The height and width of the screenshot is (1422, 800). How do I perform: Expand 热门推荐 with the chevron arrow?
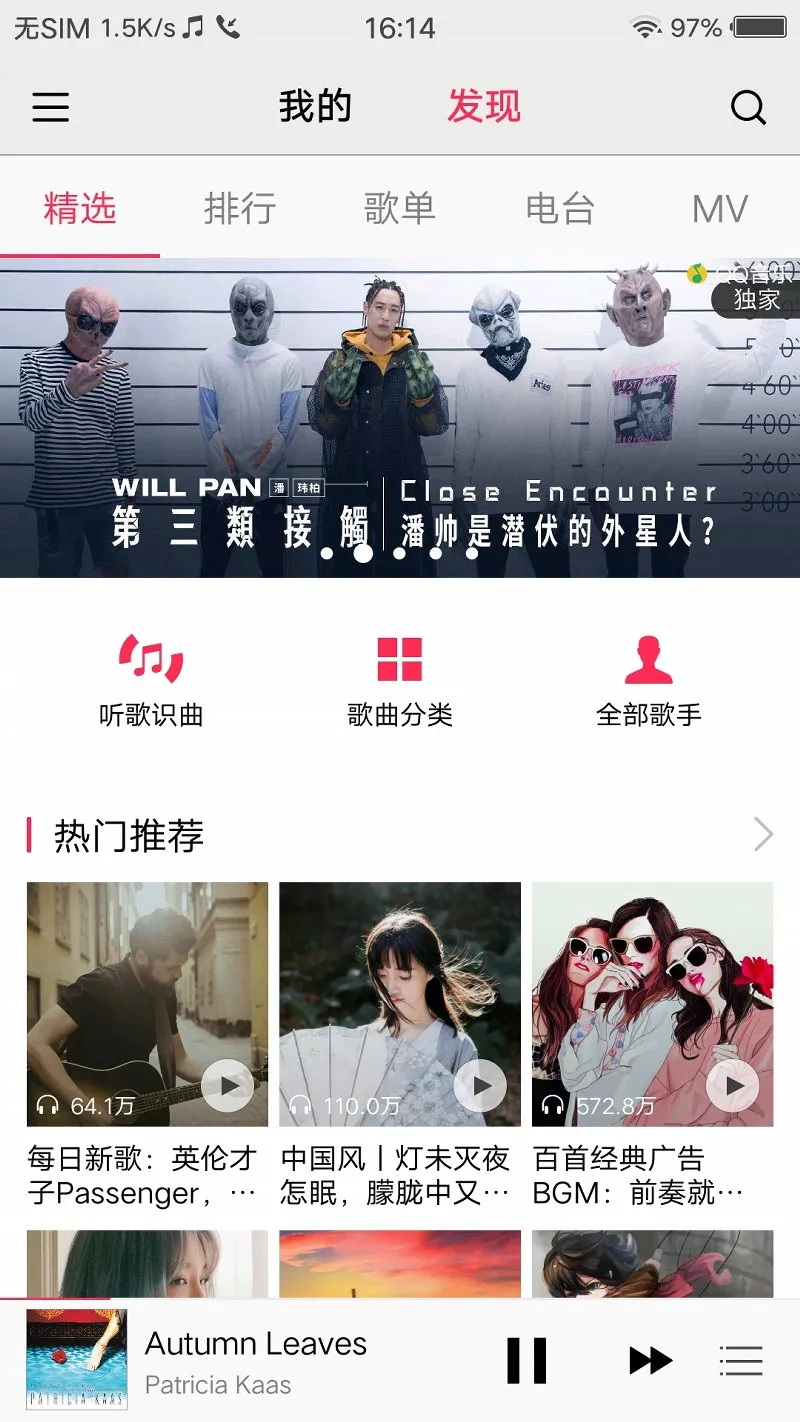click(x=763, y=834)
